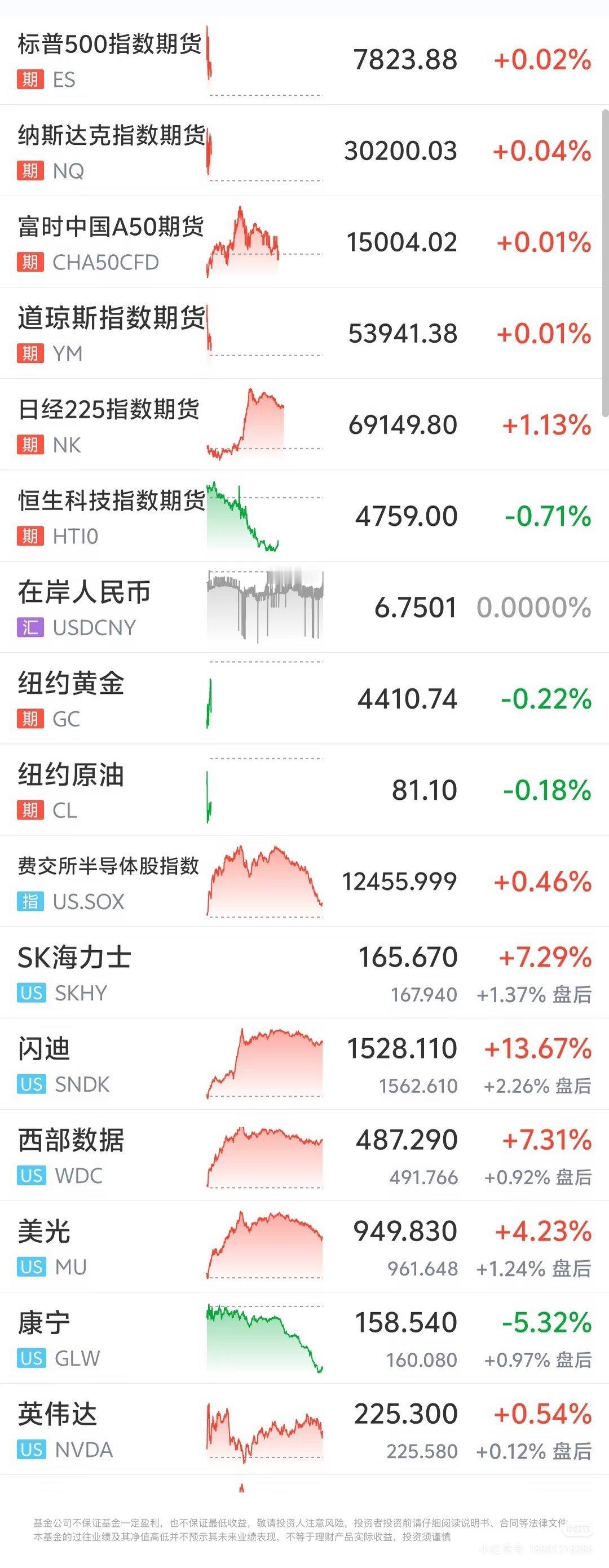Screen dimensions: 609x1568
Task: Open 费交所半导体股指数 US.SOX index
Action: (x=304, y=881)
